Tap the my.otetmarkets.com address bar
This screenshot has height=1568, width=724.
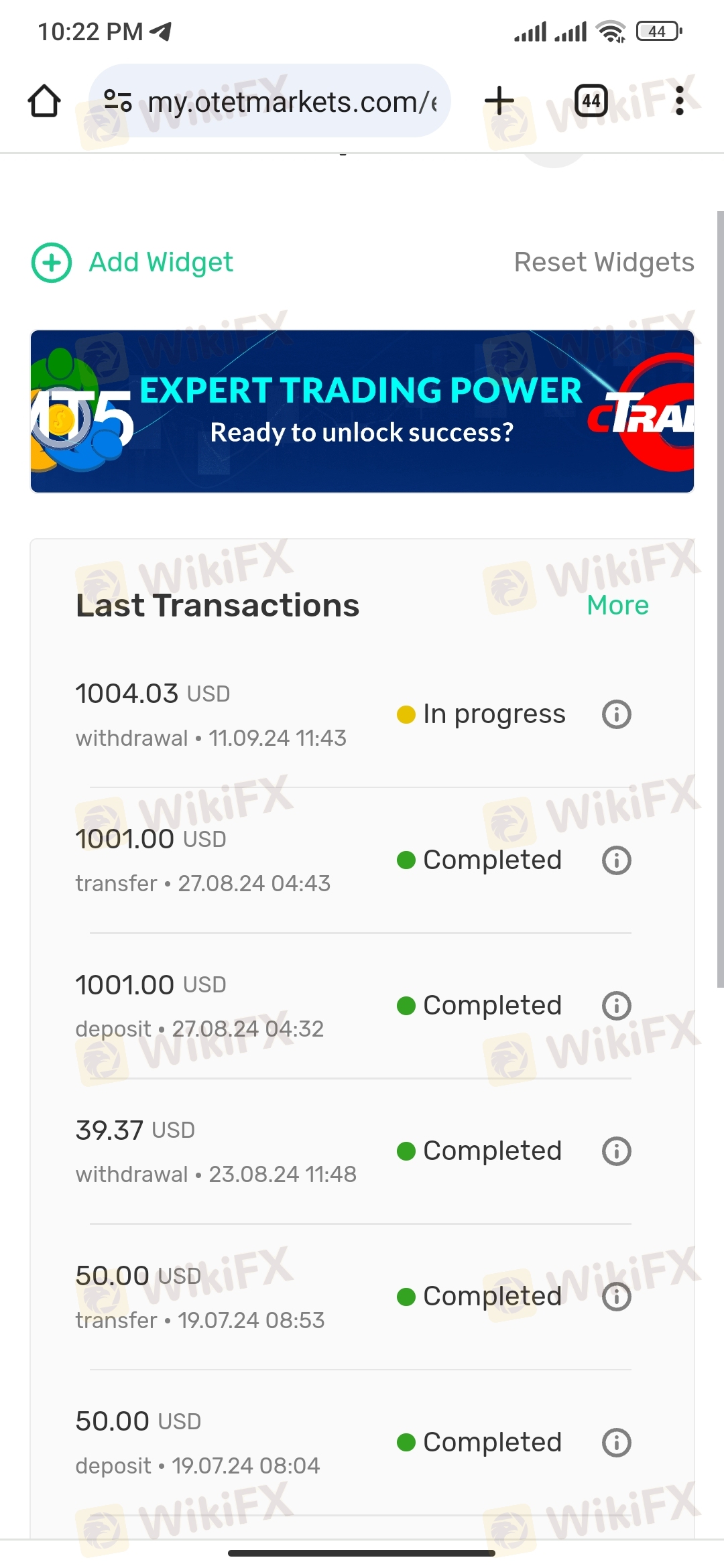point(269,101)
